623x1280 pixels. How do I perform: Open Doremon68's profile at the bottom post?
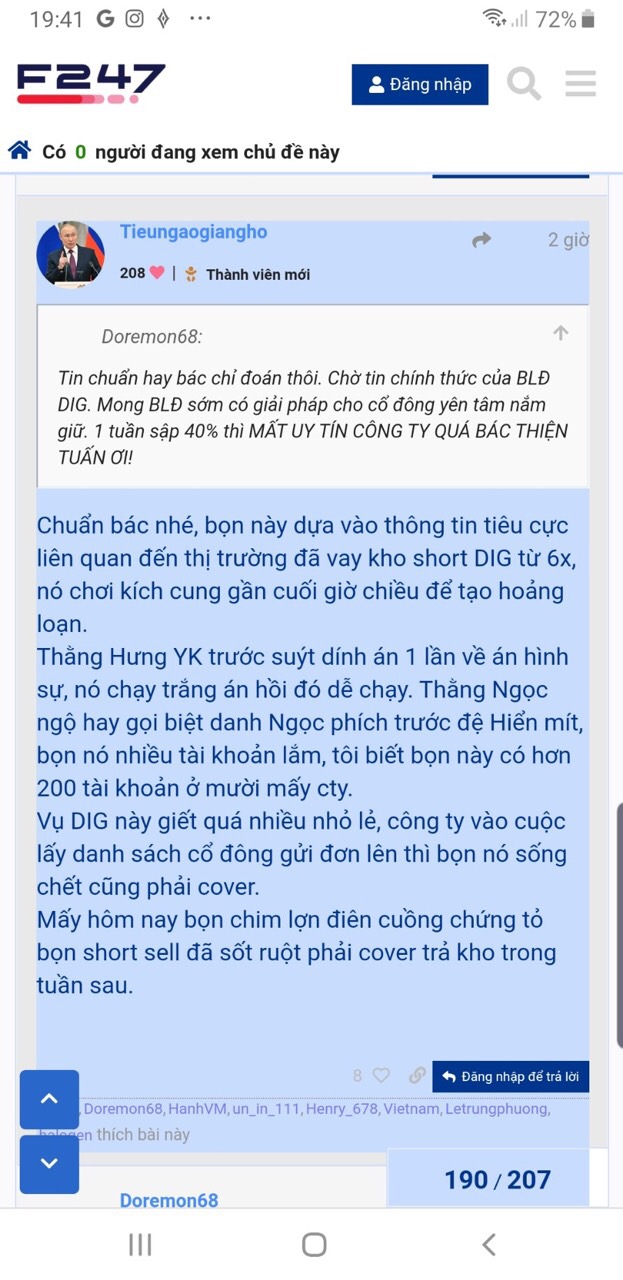coord(168,1199)
